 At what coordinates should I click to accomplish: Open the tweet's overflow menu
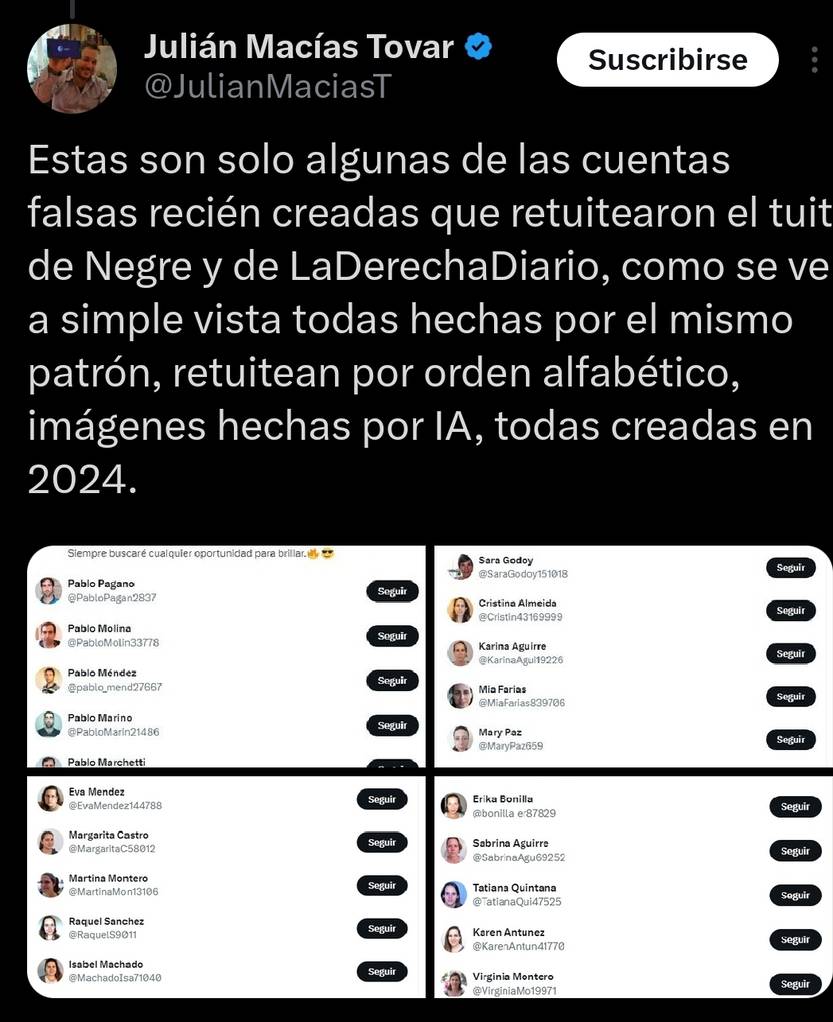(x=815, y=60)
